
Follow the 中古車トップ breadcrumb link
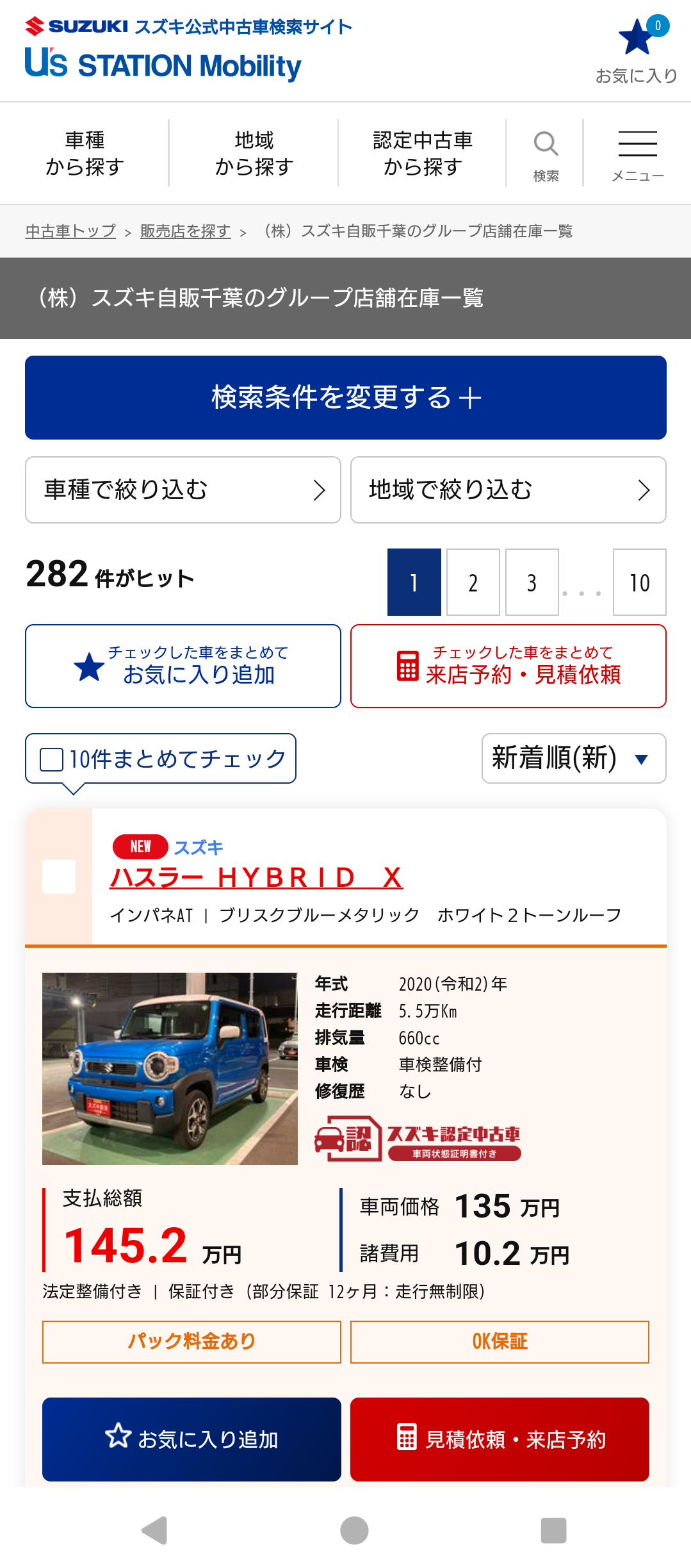pos(70,231)
